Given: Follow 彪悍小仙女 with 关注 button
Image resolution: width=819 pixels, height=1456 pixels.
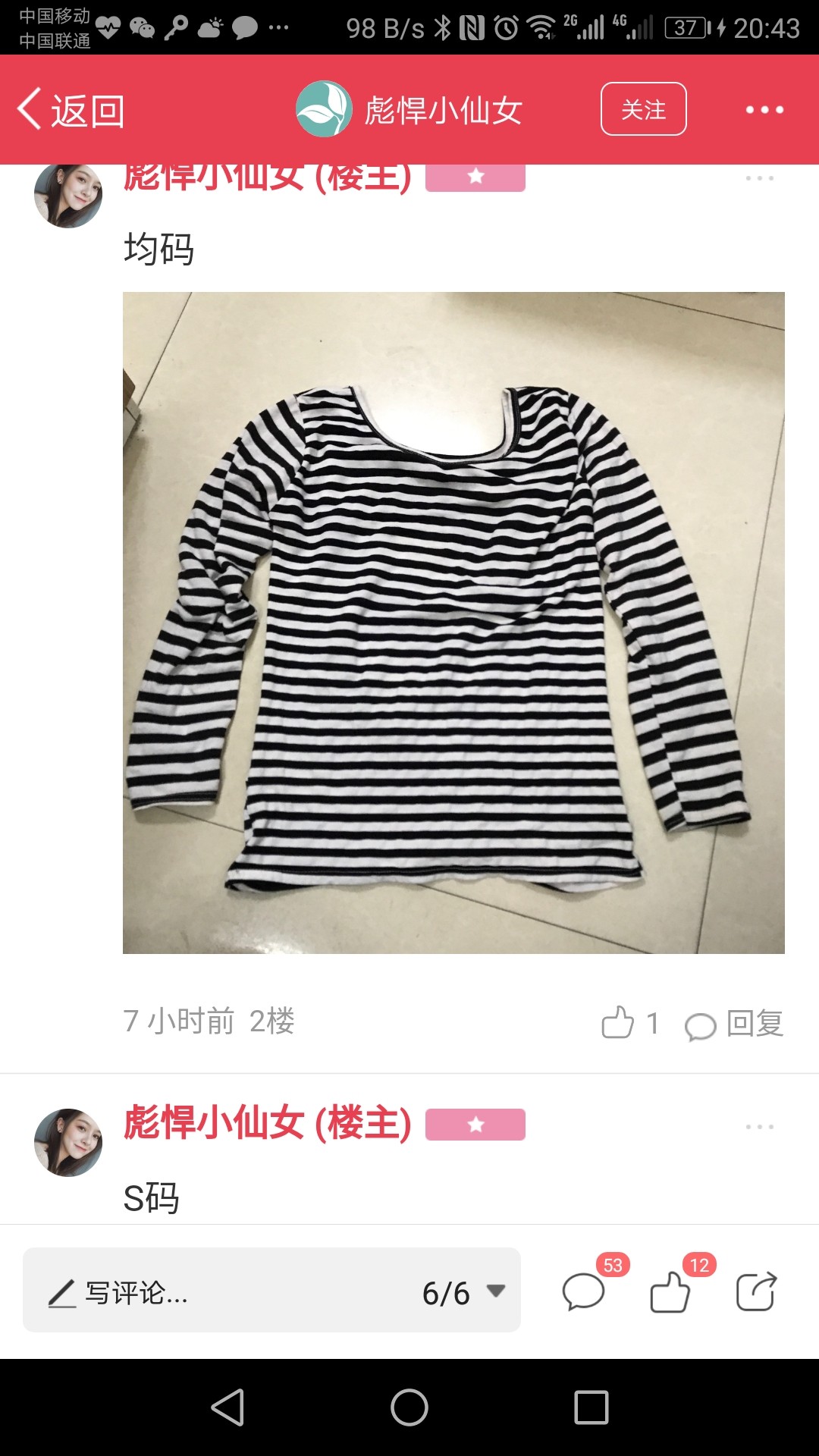Looking at the screenshot, I should coord(643,109).
